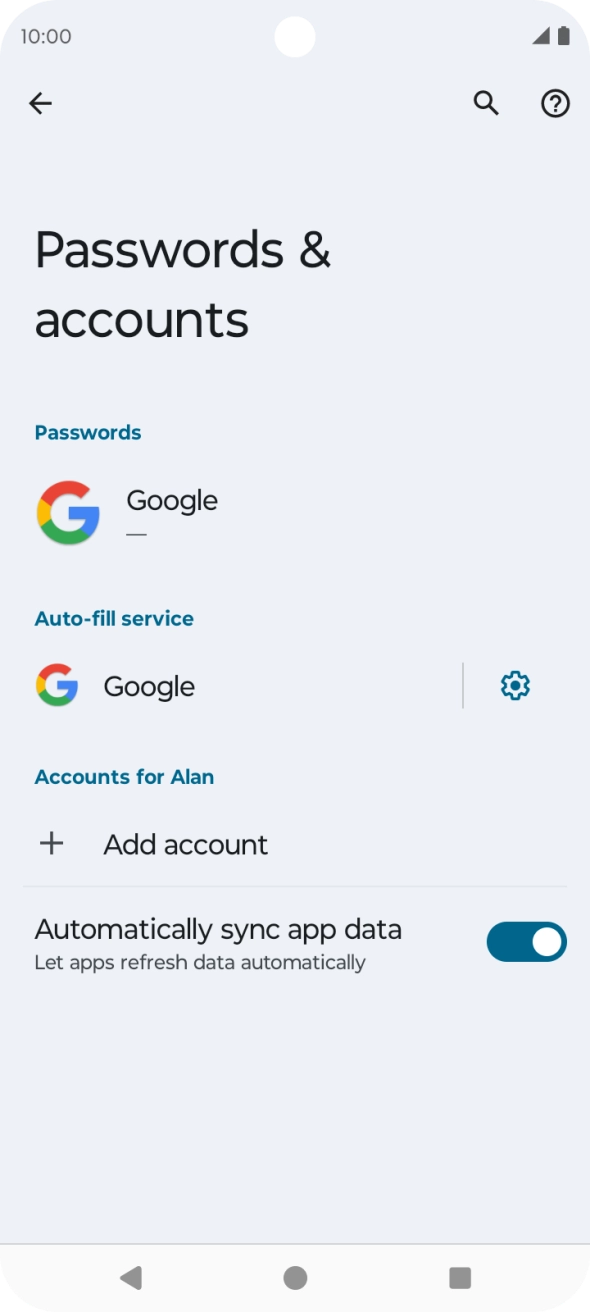Open Google under Passwords
The width and height of the screenshot is (590, 1312).
coord(295,513)
